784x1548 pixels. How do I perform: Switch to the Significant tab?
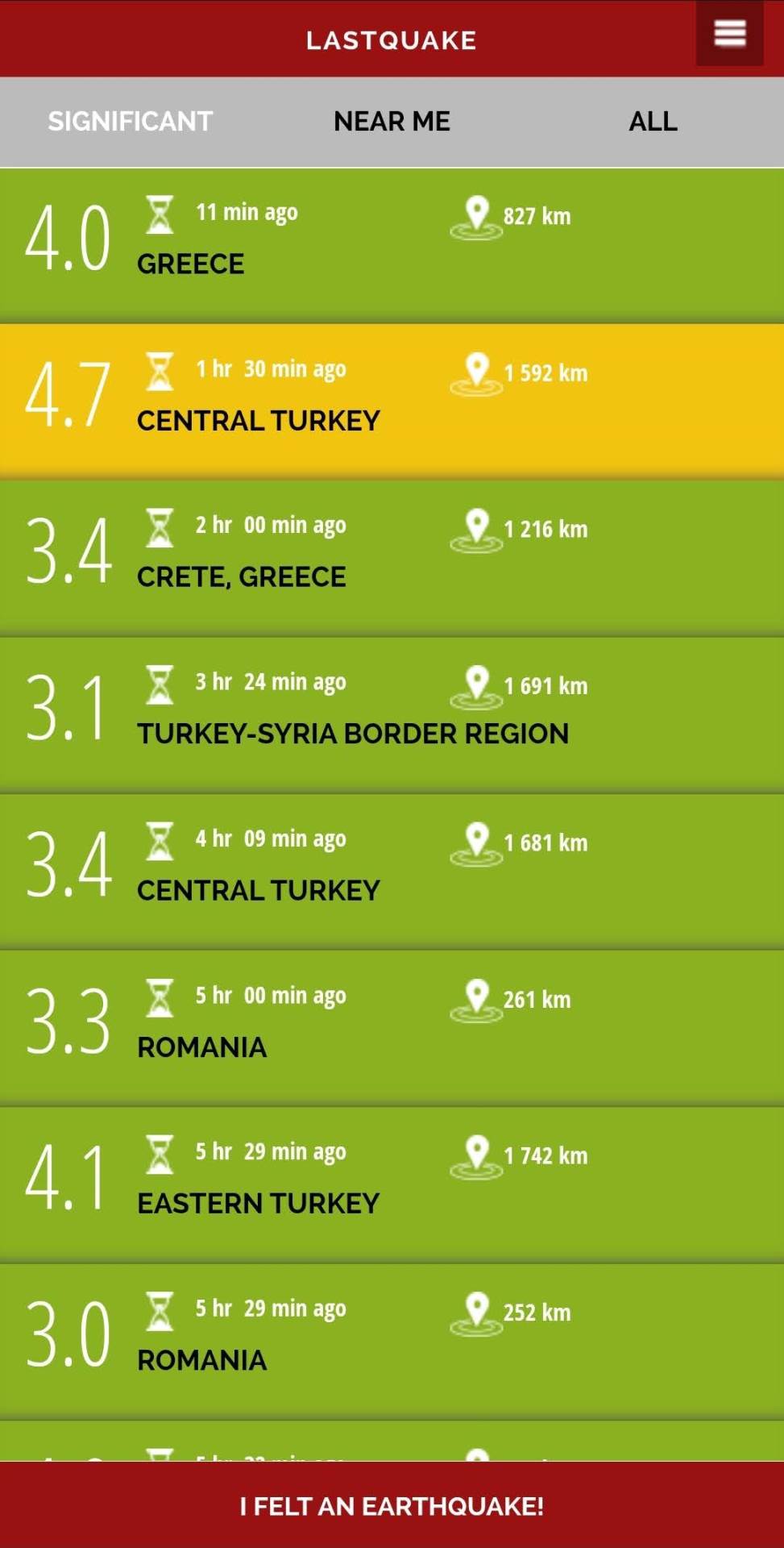(130, 122)
